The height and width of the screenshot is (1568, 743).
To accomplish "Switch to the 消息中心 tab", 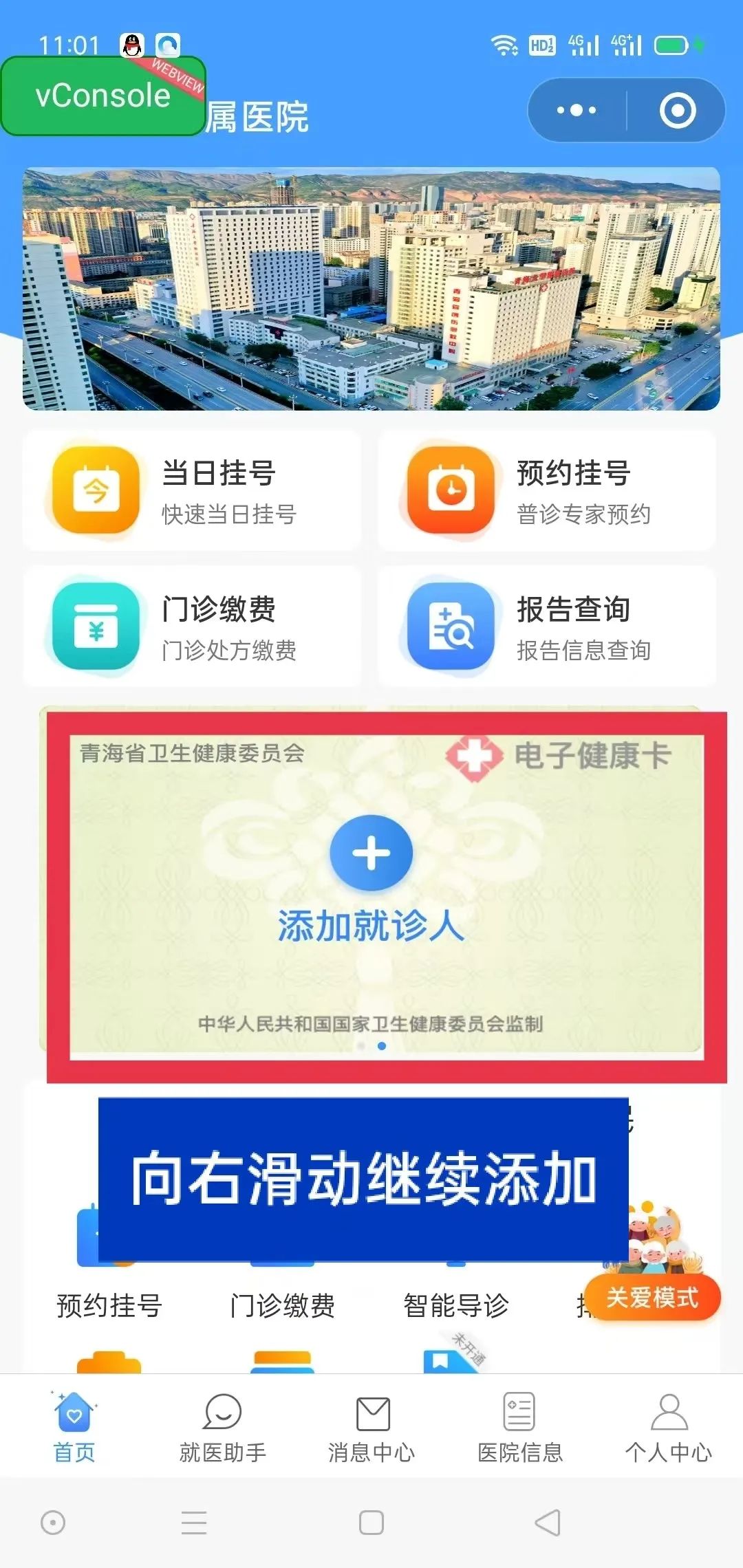I will click(x=371, y=1427).
